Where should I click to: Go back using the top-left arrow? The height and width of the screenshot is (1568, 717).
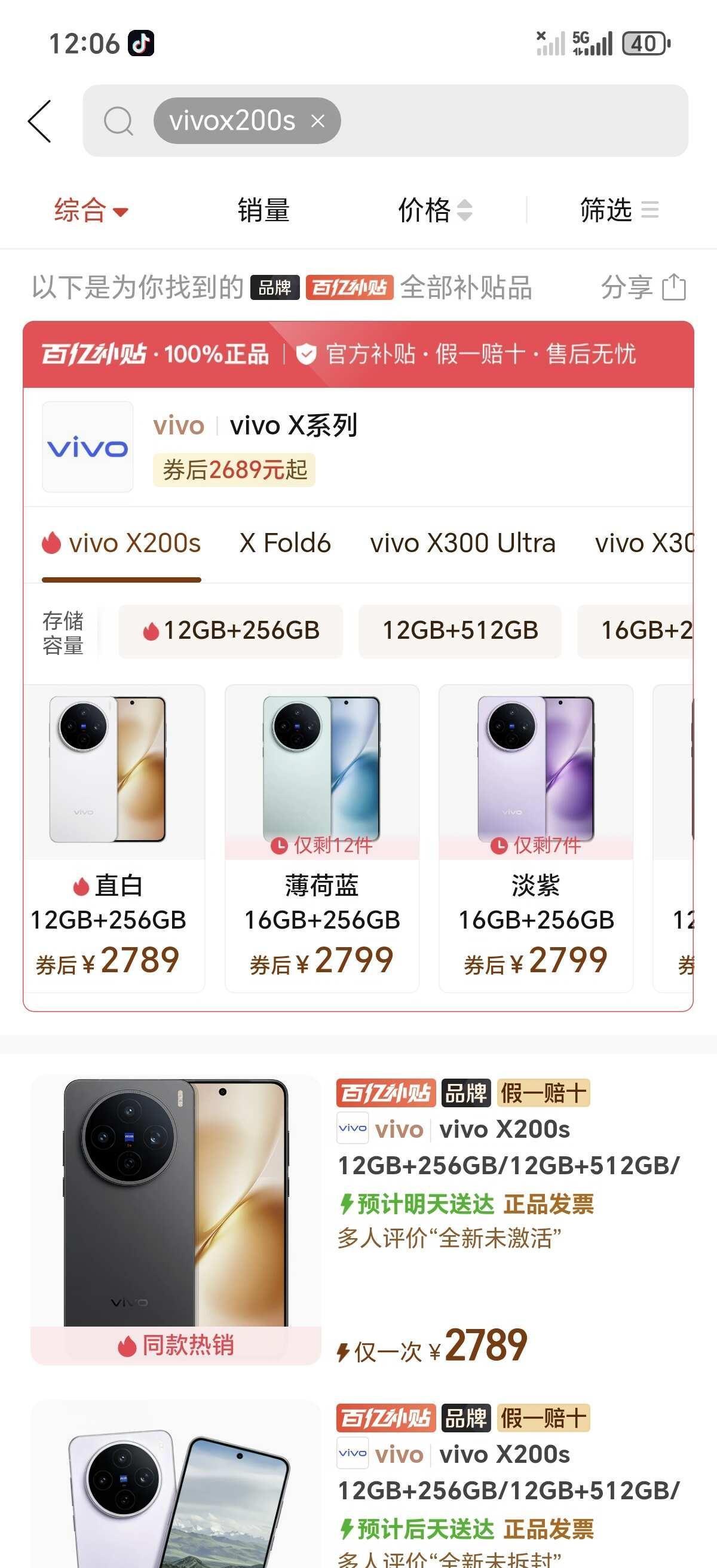(40, 121)
